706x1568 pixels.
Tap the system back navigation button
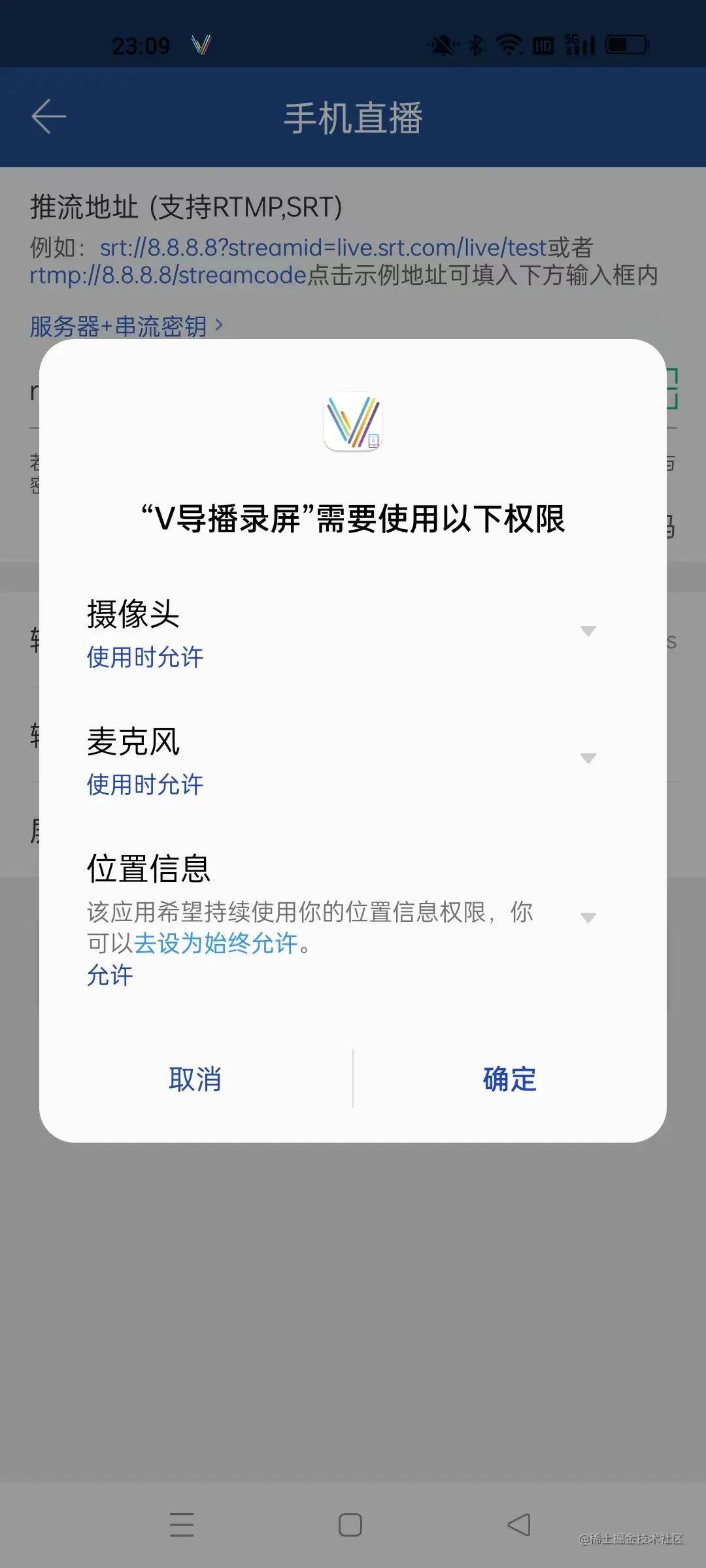tap(519, 1525)
